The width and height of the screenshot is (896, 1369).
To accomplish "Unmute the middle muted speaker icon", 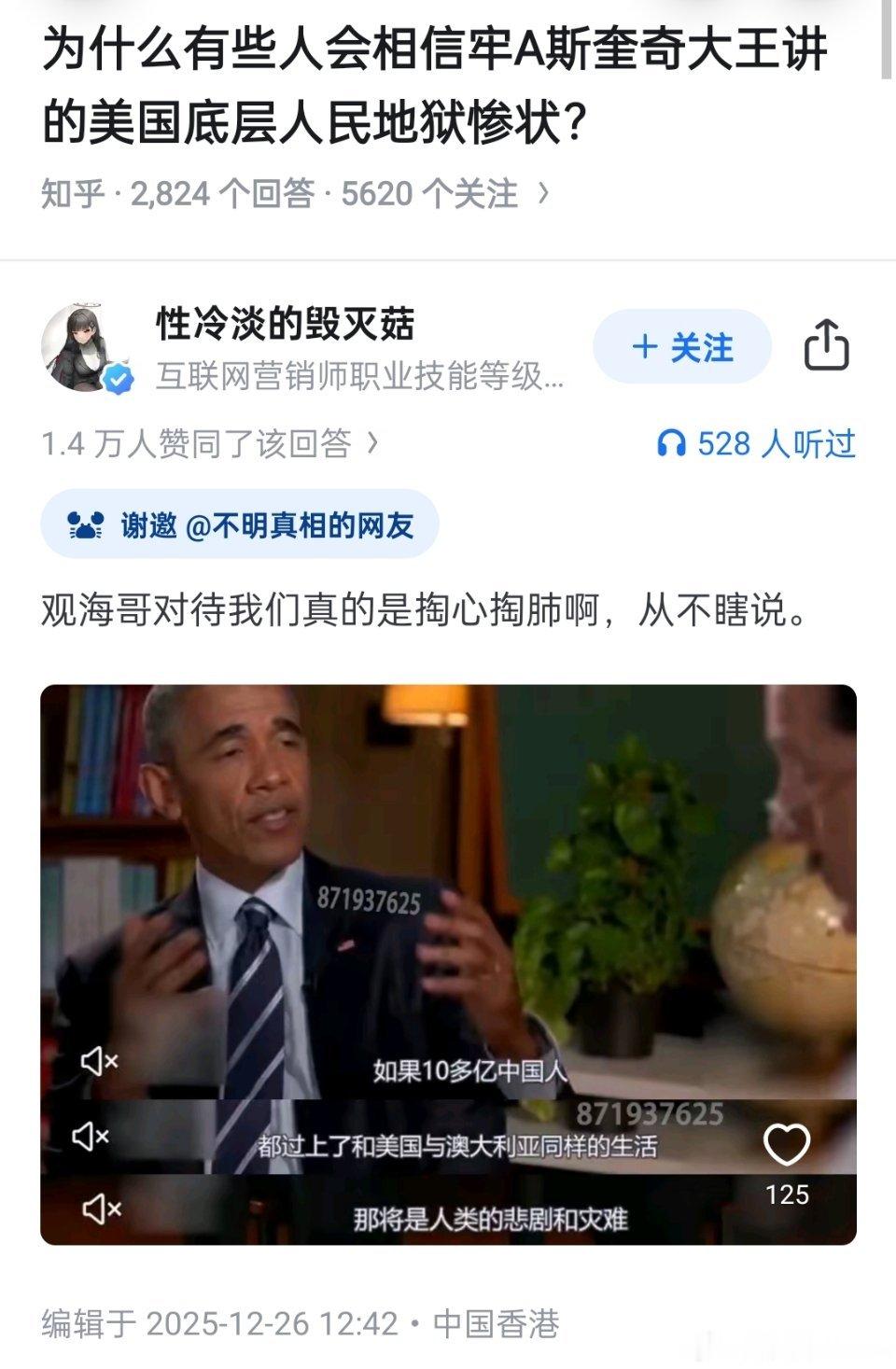I will point(91,1135).
